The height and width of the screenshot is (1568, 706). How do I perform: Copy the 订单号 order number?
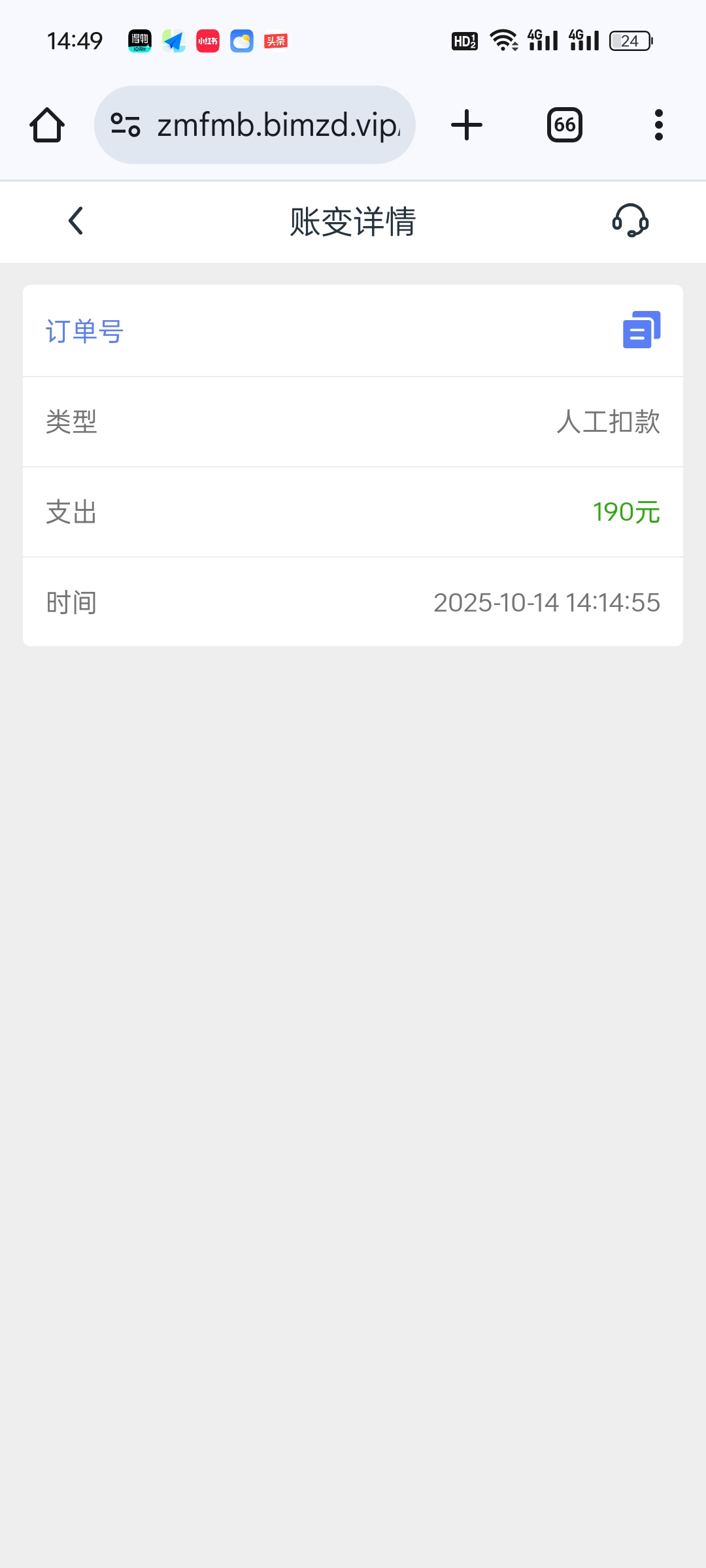pyautogui.click(x=641, y=330)
